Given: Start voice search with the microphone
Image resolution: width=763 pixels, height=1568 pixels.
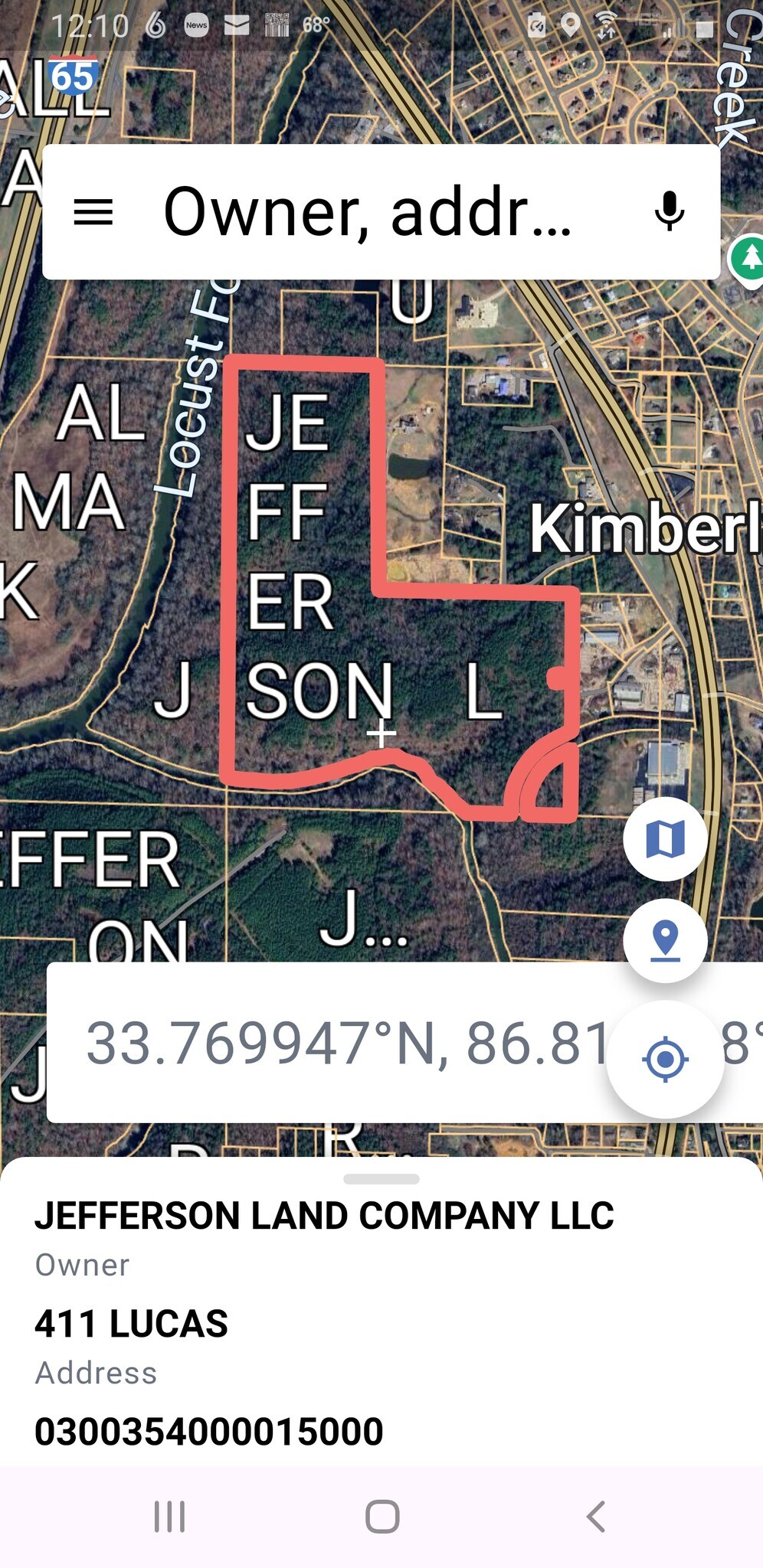Looking at the screenshot, I should click(x=669, y=212).
